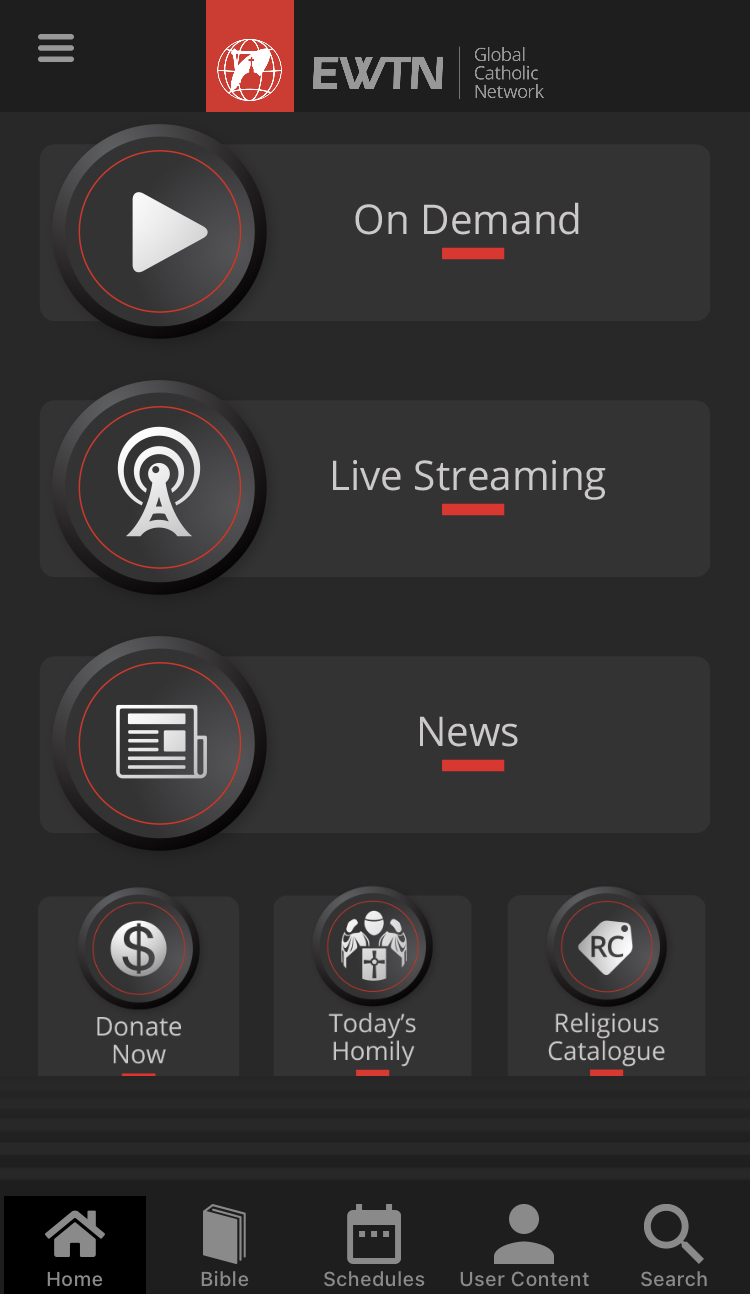
Task: Select the Search tab
Action: click(674, 1246)
